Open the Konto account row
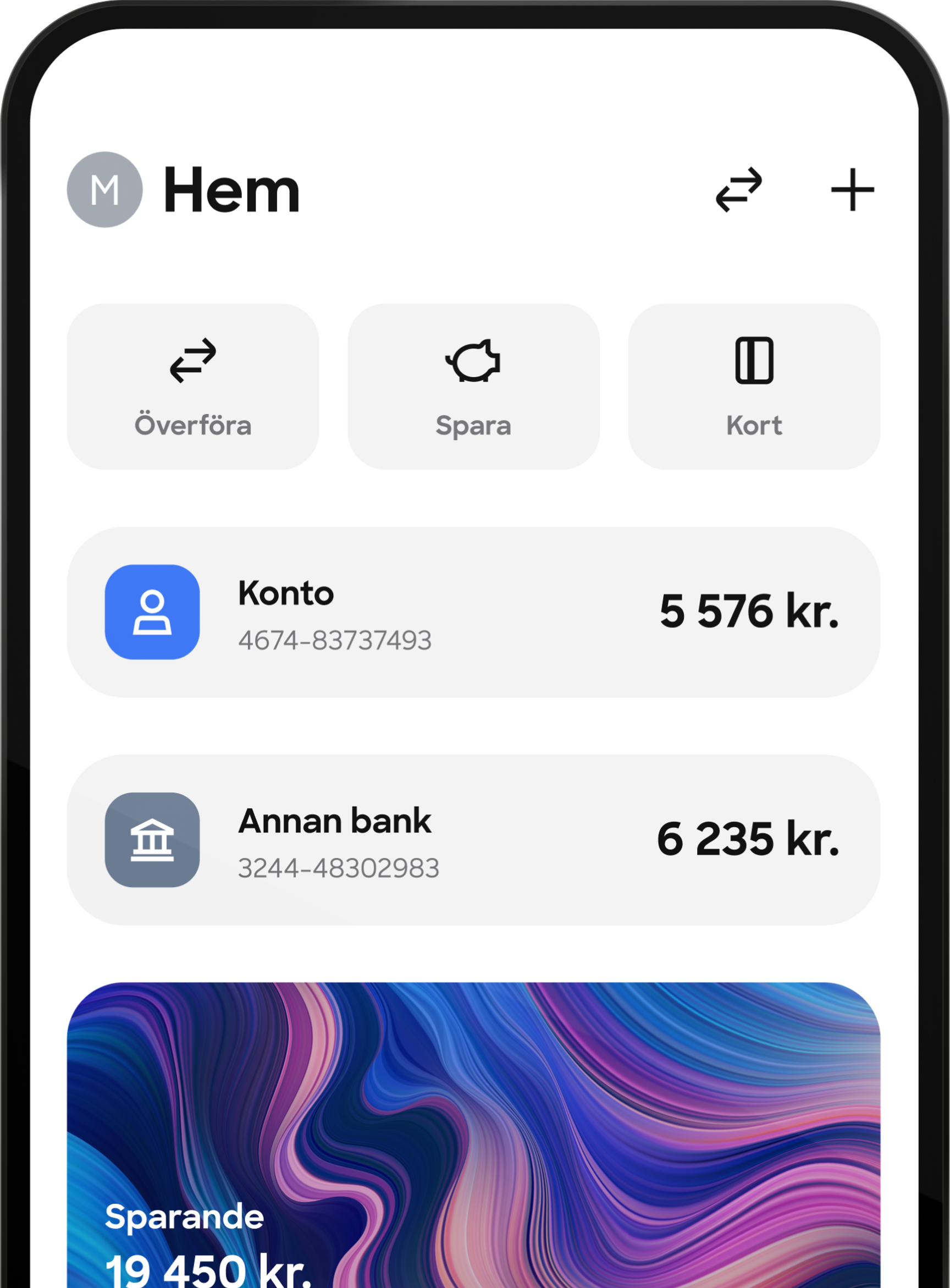This screenshot has width=950, height=1288. pos(473,612)
